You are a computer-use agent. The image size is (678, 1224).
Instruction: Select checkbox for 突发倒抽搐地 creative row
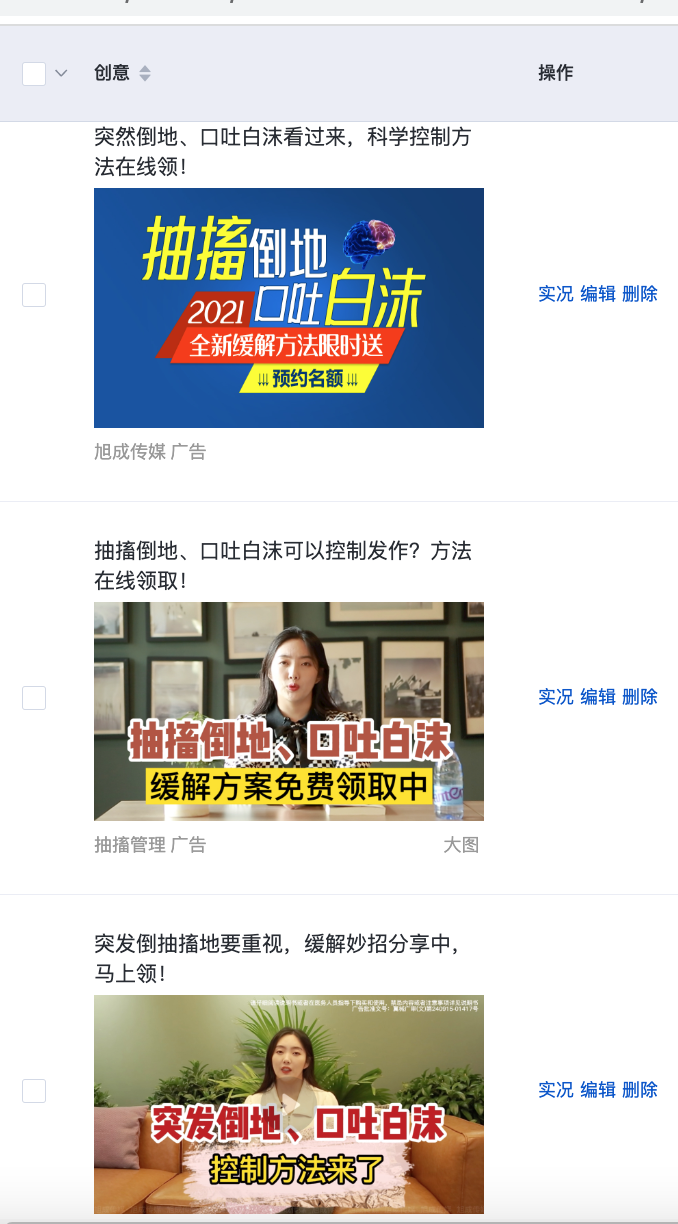click(34, 1091)
